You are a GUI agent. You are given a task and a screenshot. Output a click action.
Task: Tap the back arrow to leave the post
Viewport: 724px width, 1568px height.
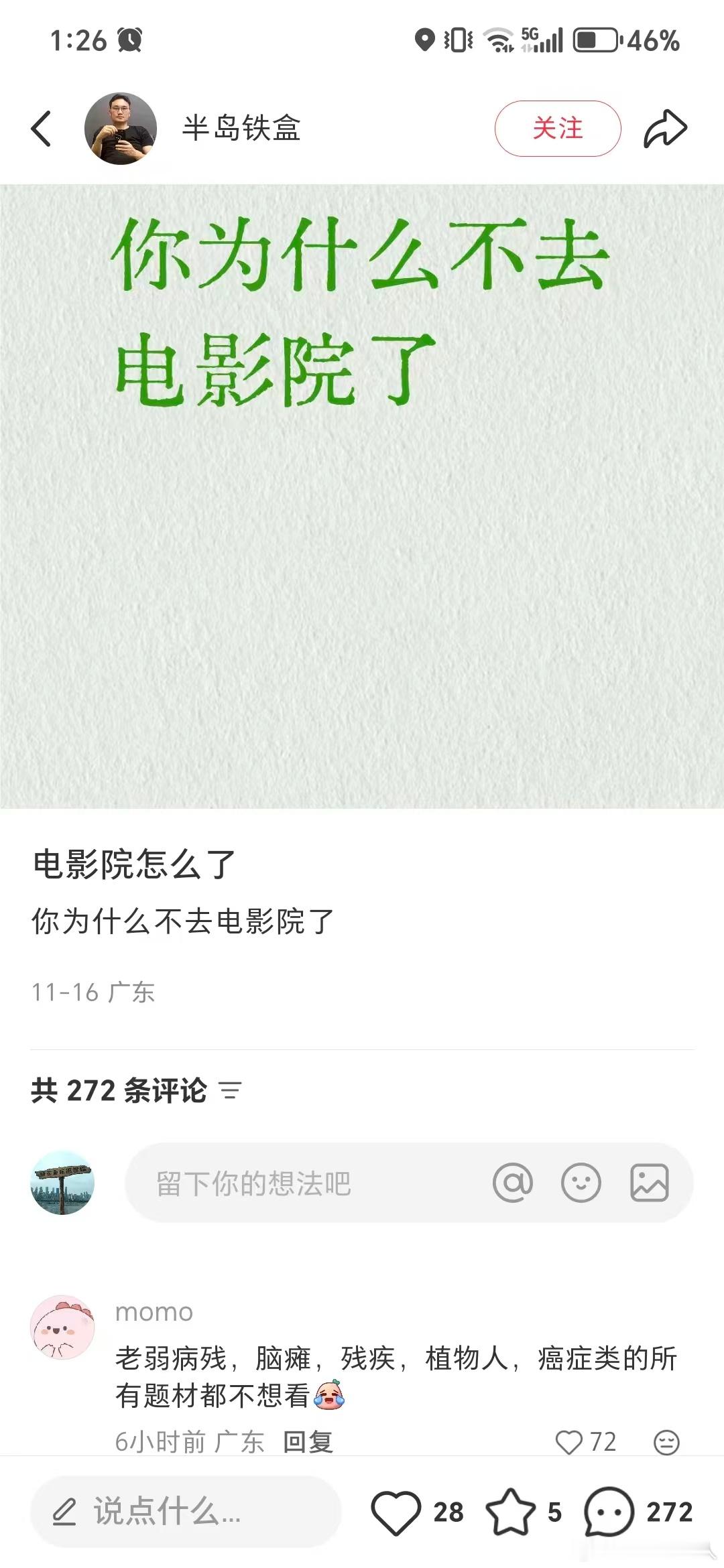point(40,127)
